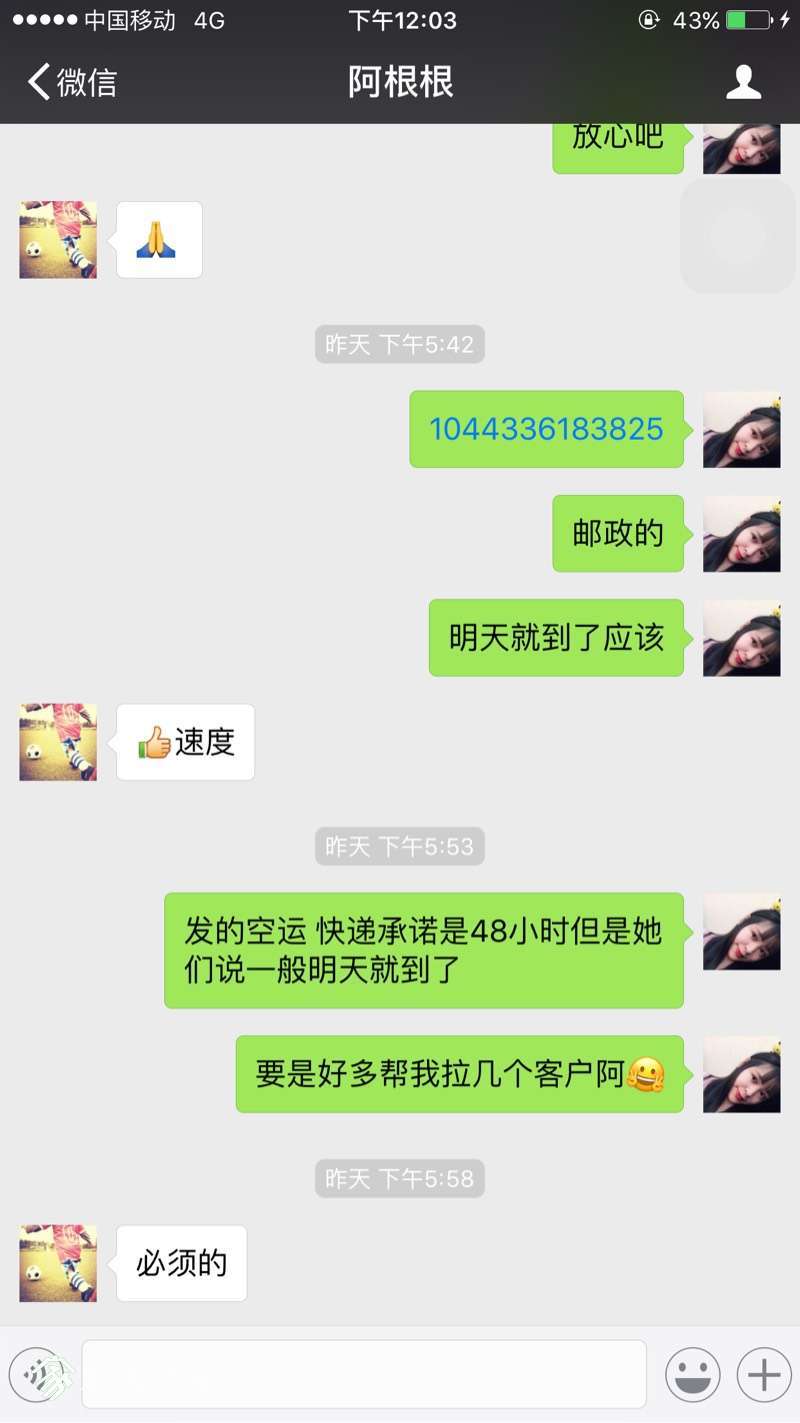
Task: Focus the message text field
Action: 364,1374
